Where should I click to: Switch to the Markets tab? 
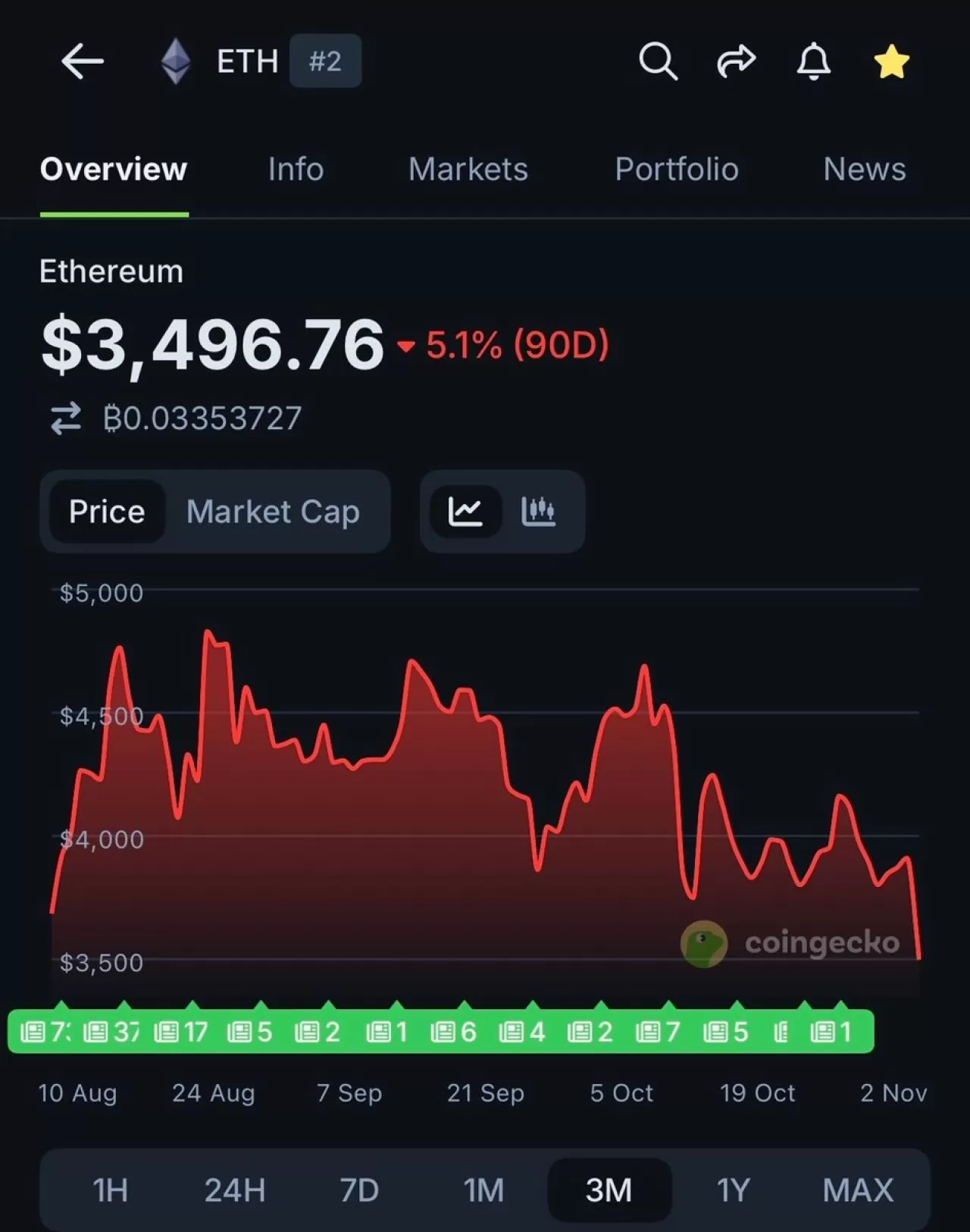[468, 169]
